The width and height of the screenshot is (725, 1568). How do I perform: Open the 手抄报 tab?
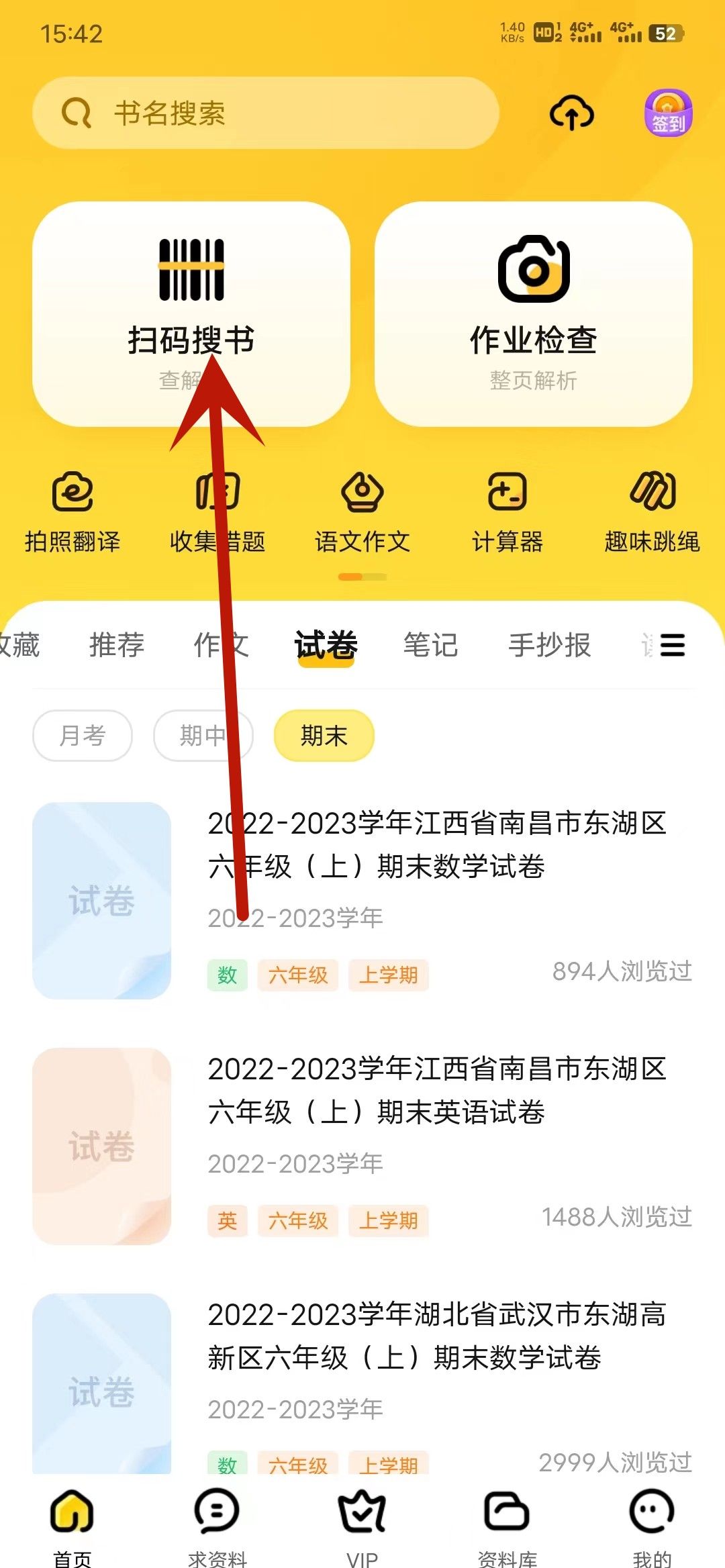pos(550,644)
